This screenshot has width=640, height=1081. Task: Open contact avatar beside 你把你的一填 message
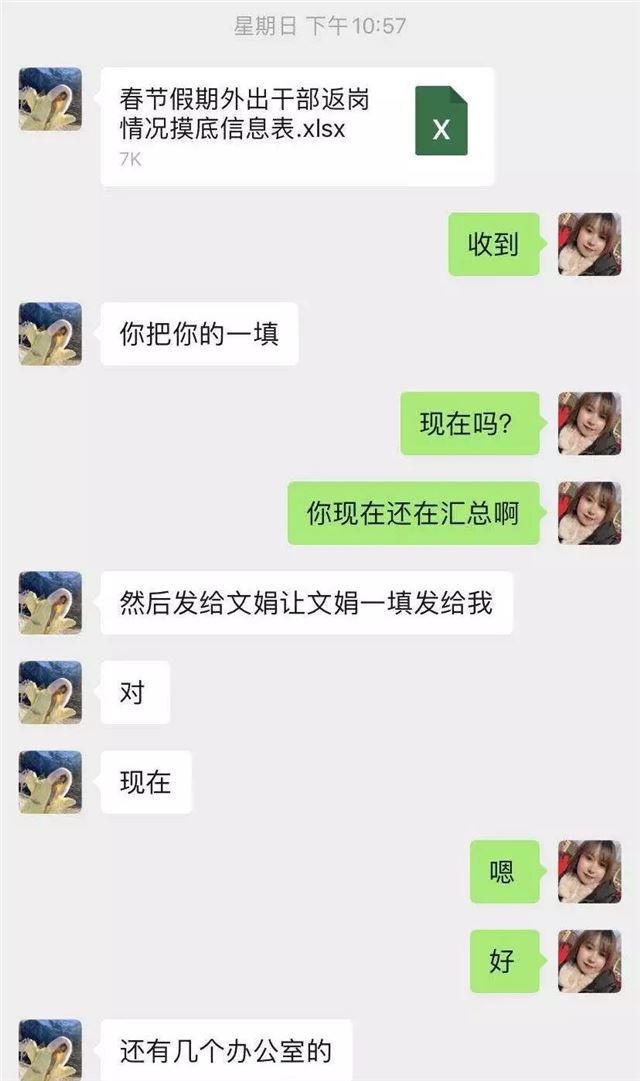[50, 334]
